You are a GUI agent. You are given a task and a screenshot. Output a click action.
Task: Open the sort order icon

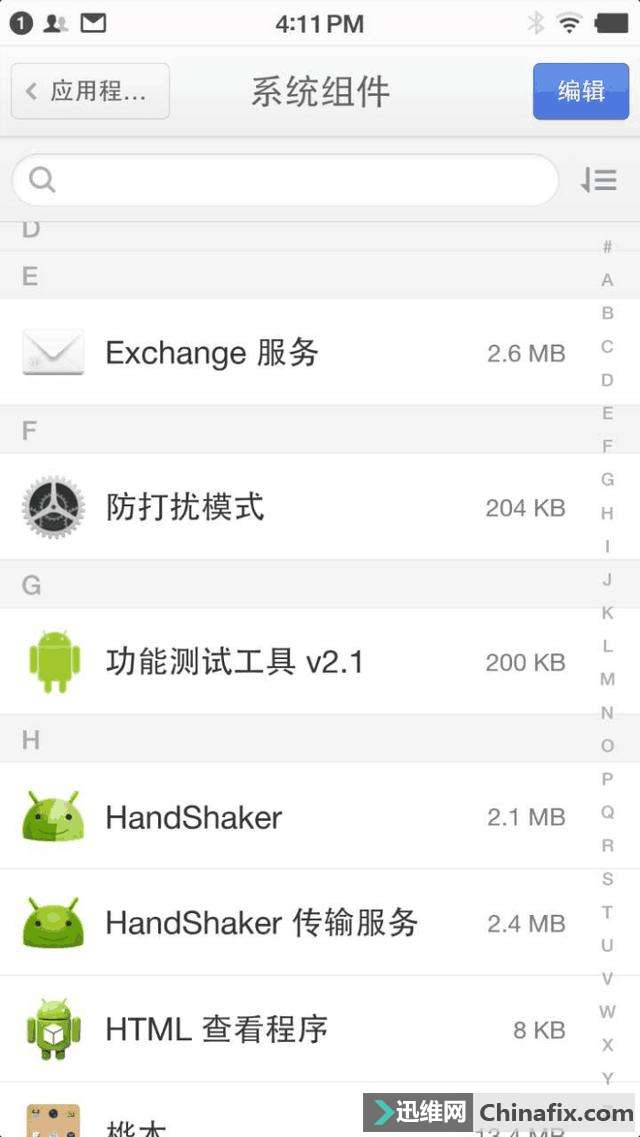click(599, 180)
